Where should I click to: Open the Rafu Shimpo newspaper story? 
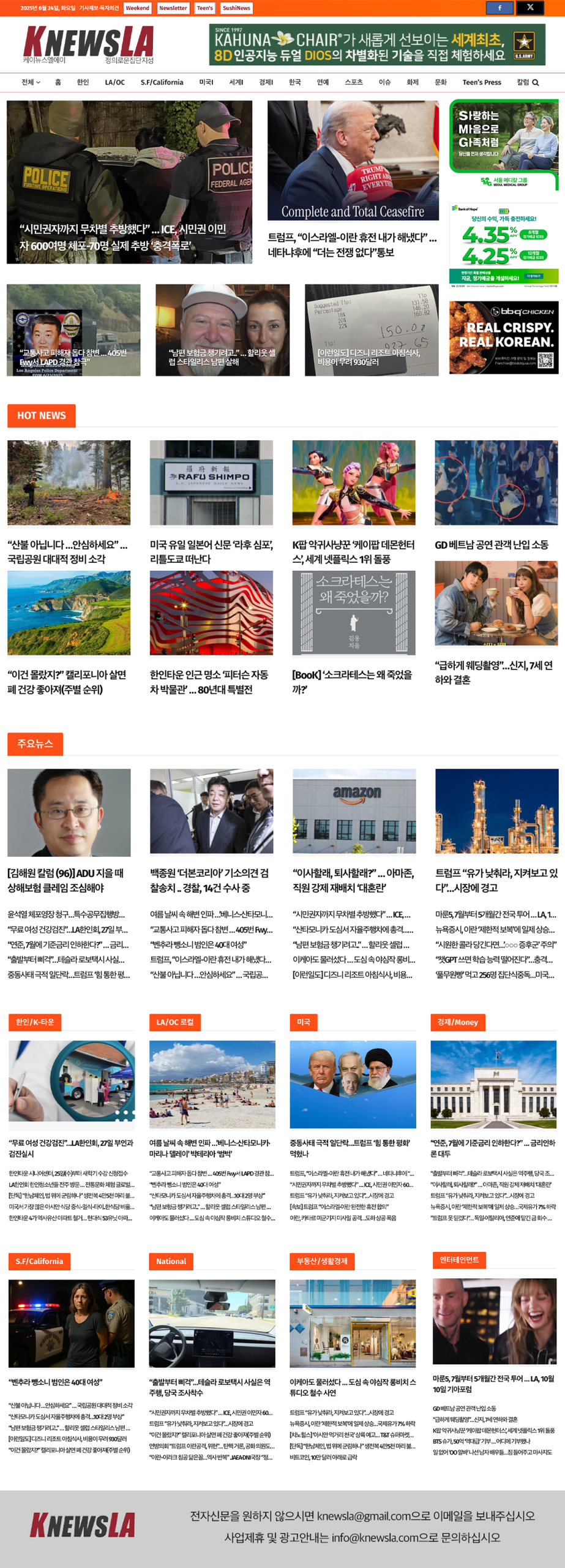click(211, 551)
